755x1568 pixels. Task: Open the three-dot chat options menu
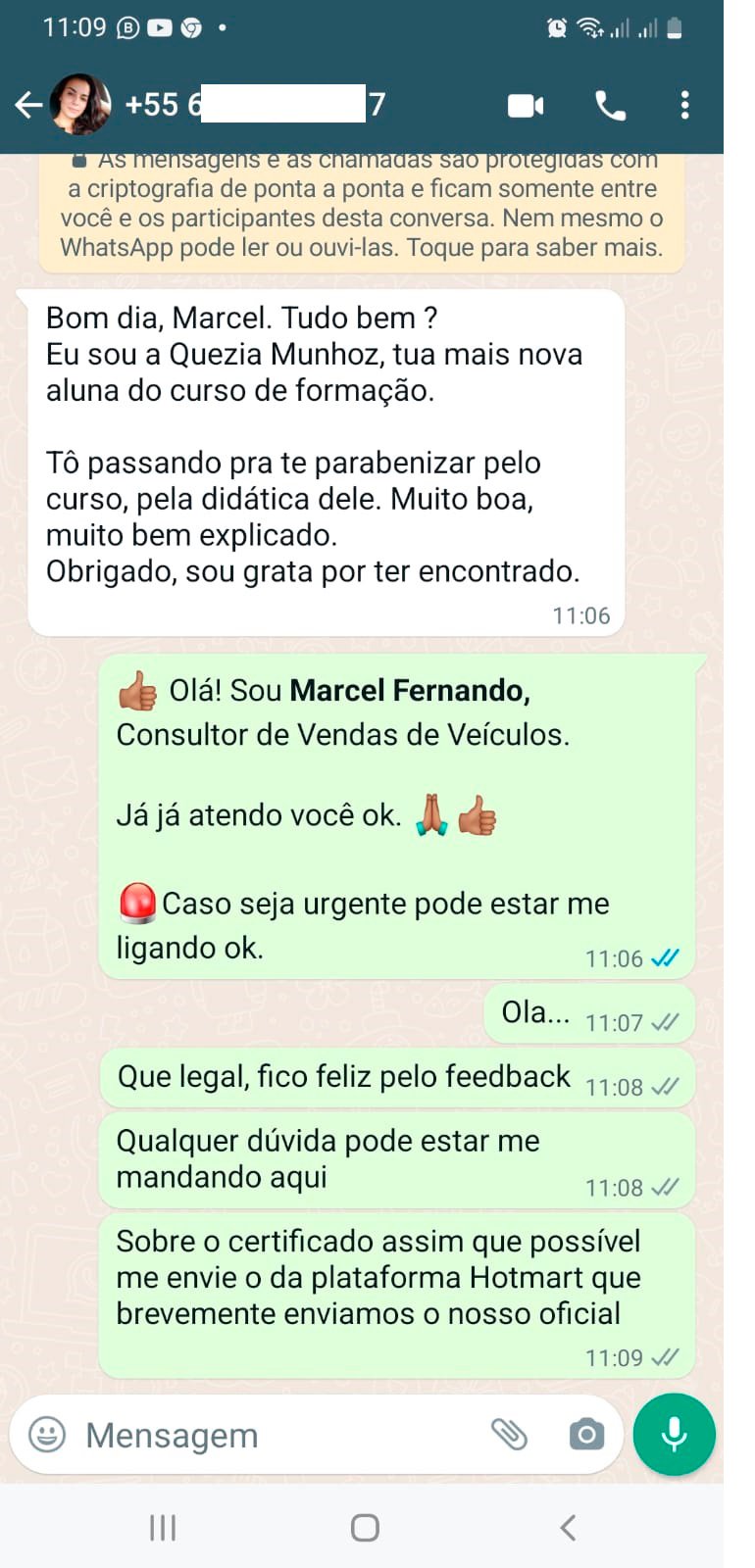coord(684,104)
